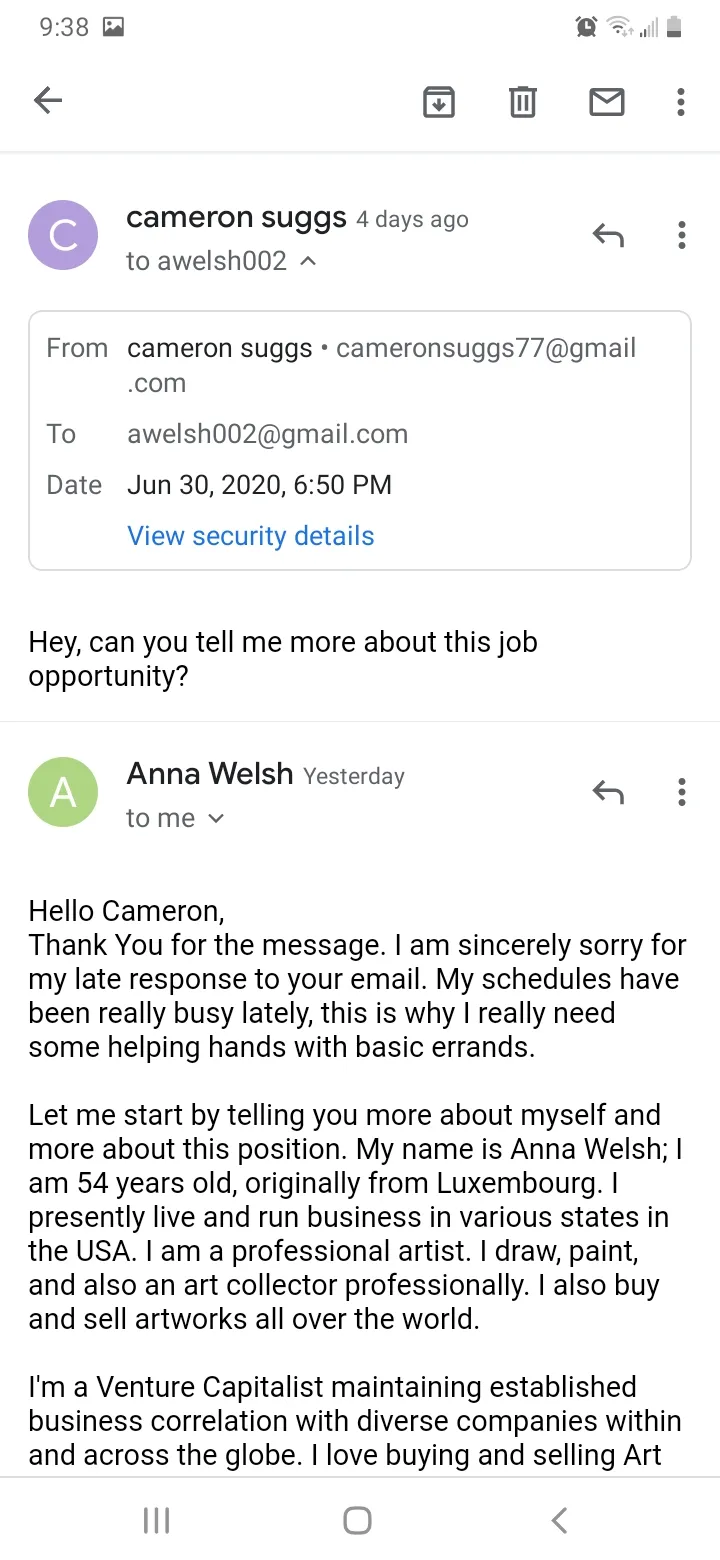Screen dimensions: 720x1560
Task: Open more options for Anna Welsh's message
Action: click(x=681, y=793)
